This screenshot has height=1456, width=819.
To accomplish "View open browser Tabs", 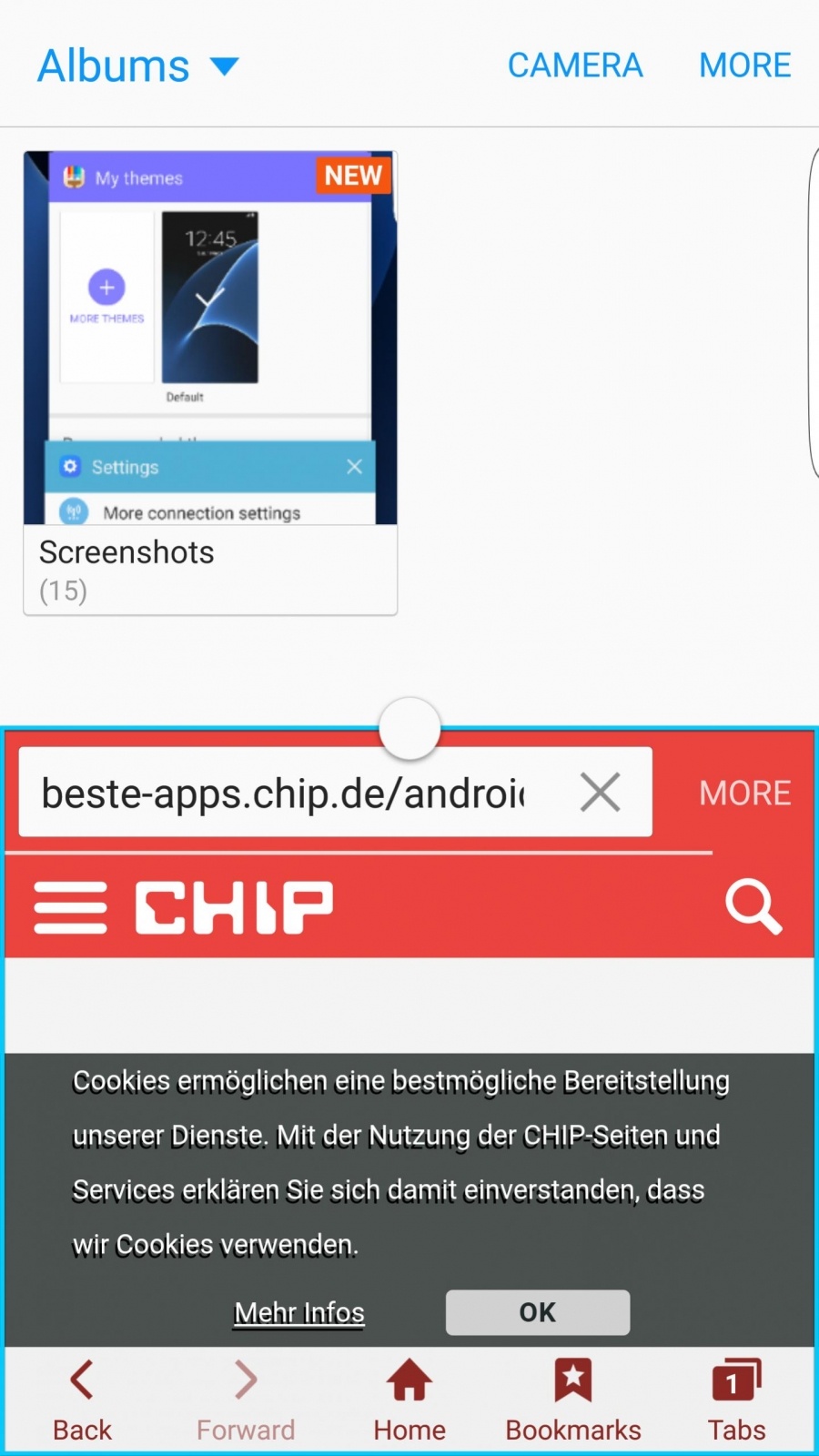I will 737,1400.
